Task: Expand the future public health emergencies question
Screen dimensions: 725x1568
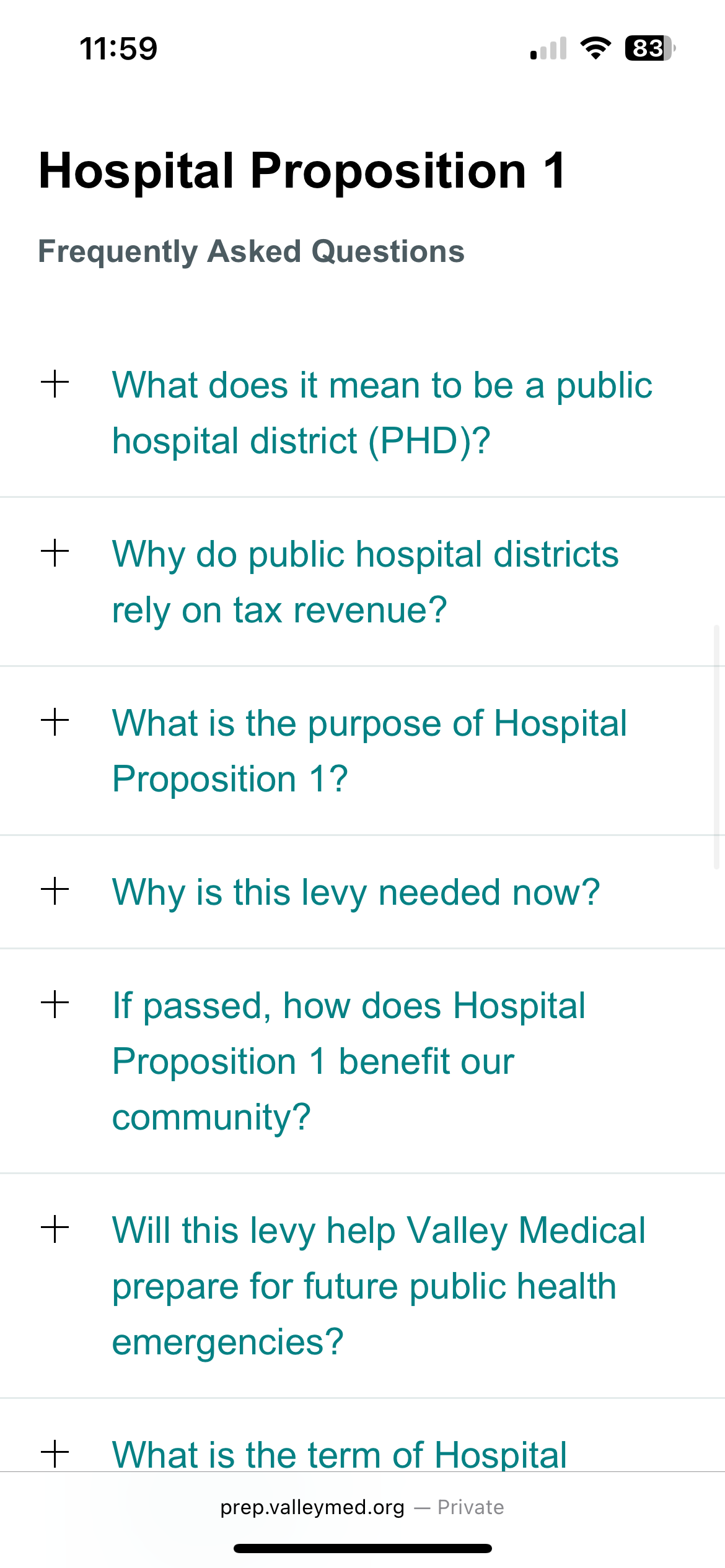Action: coord(378,1286)
